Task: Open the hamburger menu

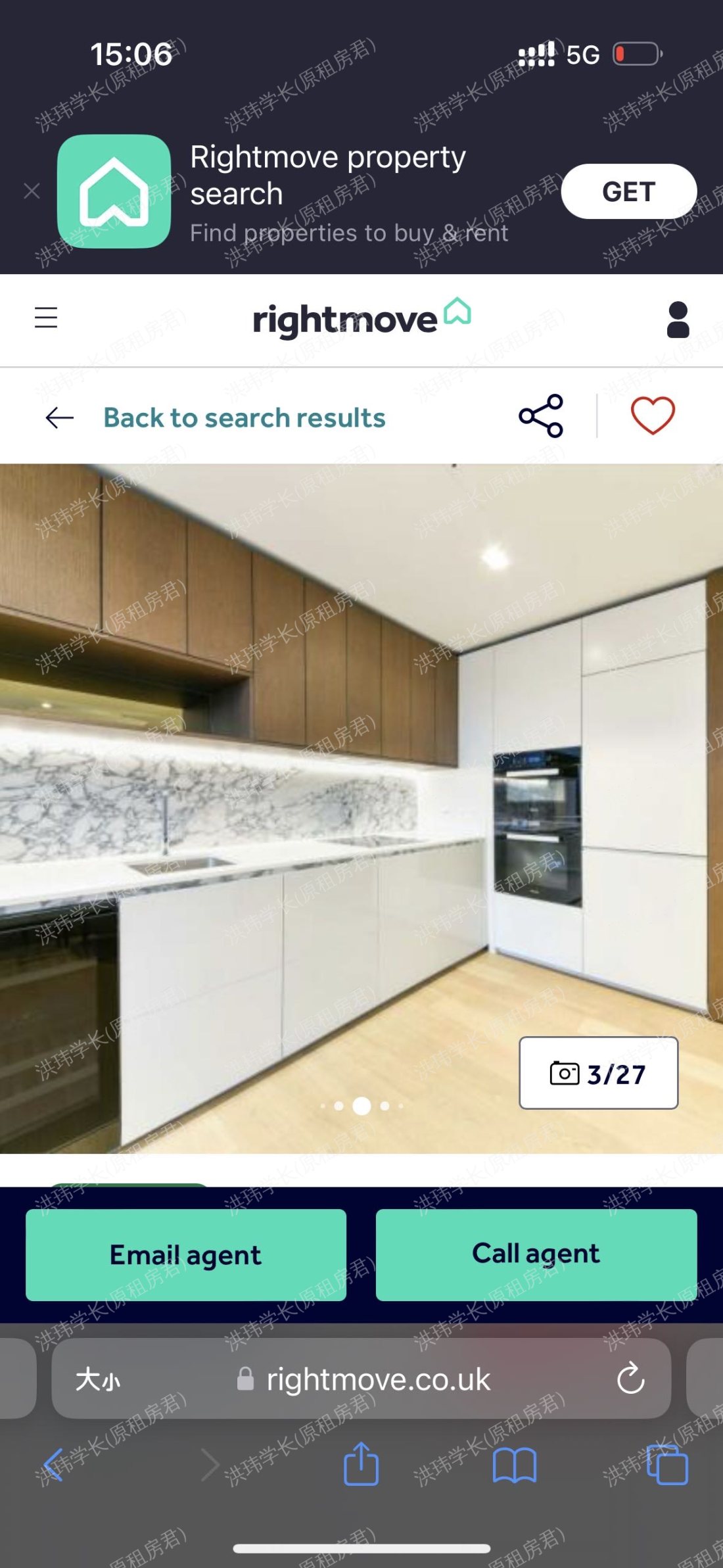Action: (x=46, y=318)
